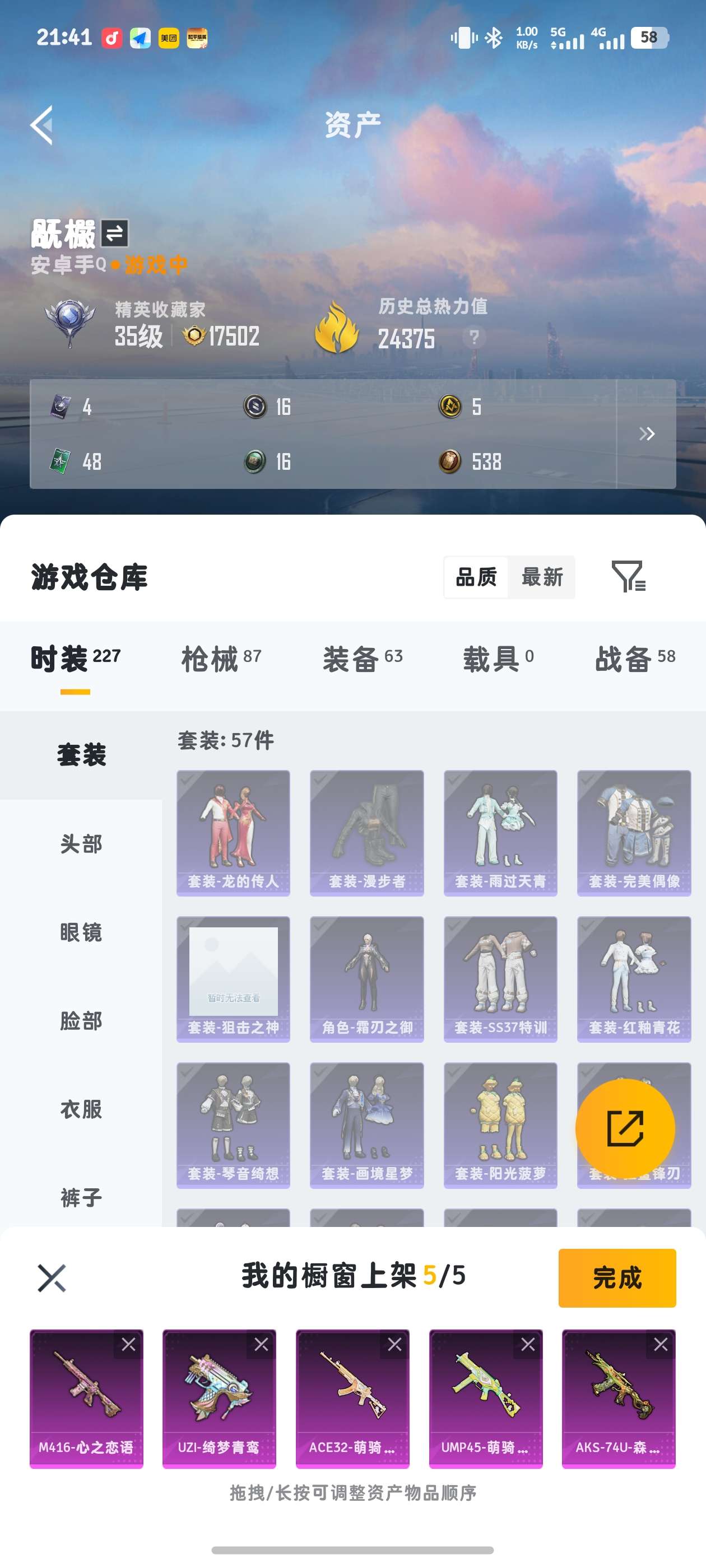Remove M416-心之恋语 from the showcase
This screenshot has height=1568, width=706.
[128, 1344]
